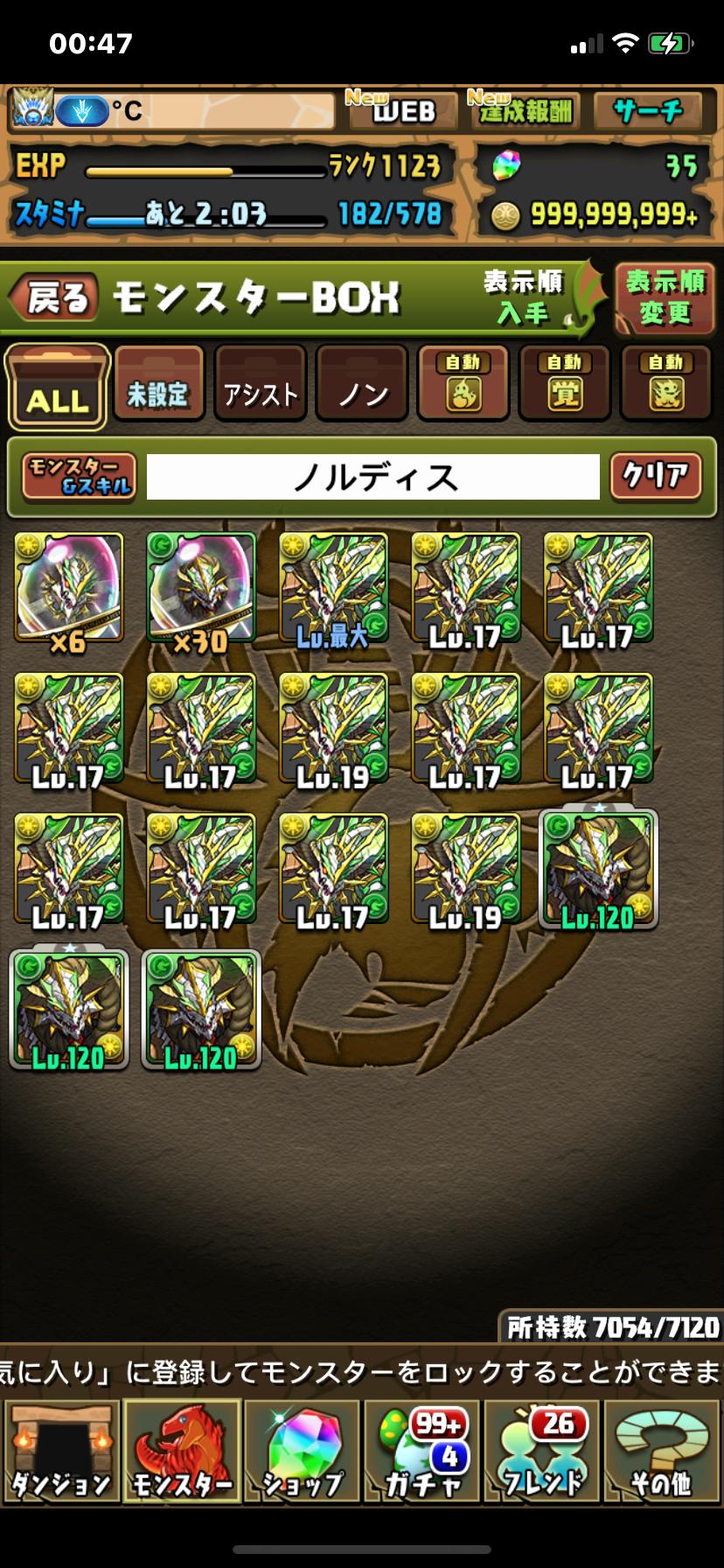724x1568 pixels.
Task: Switch to the アシスト tab
Action: click(x=261, y=385)
